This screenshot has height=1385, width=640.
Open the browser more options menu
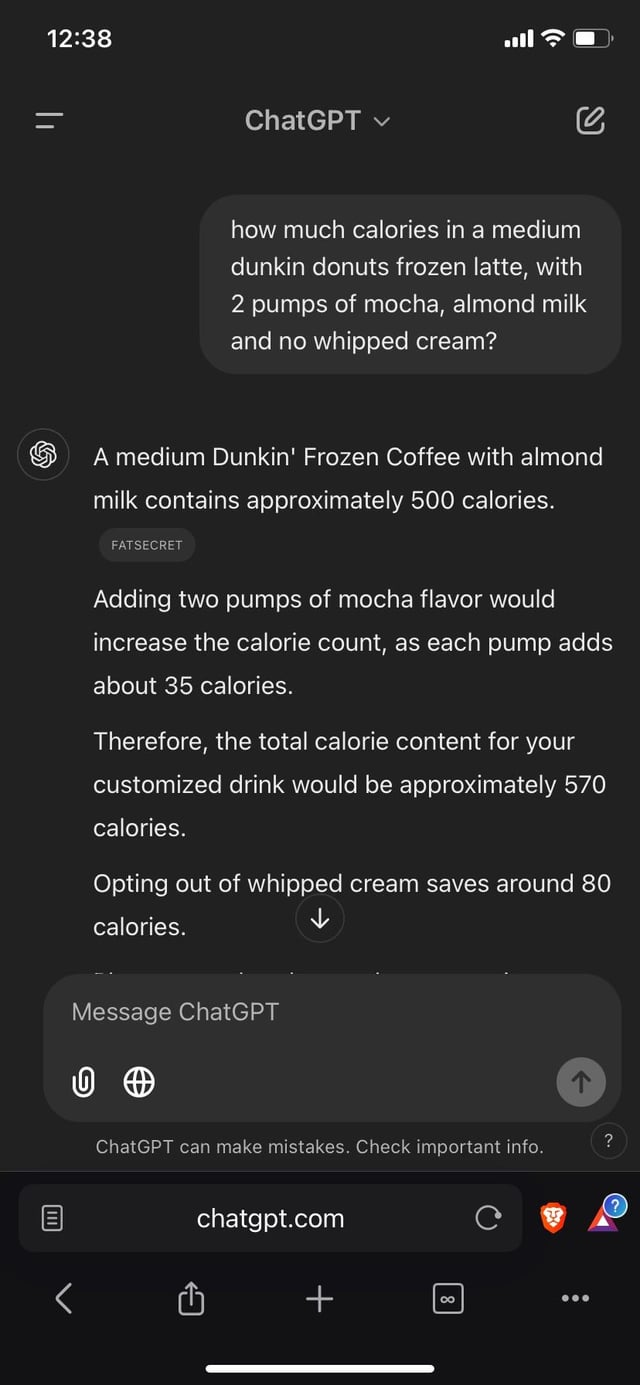click(575, 1299)
